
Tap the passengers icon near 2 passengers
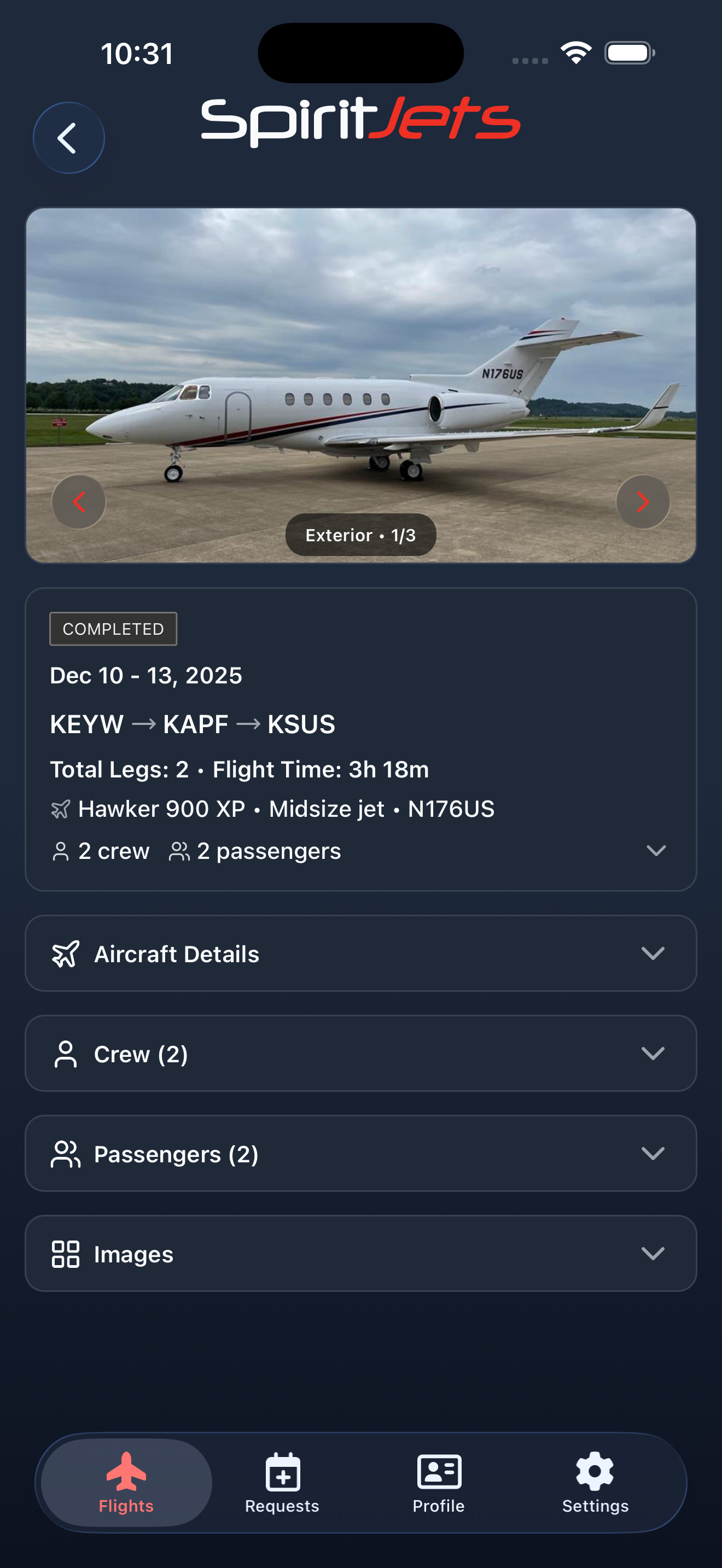[178, 850]
